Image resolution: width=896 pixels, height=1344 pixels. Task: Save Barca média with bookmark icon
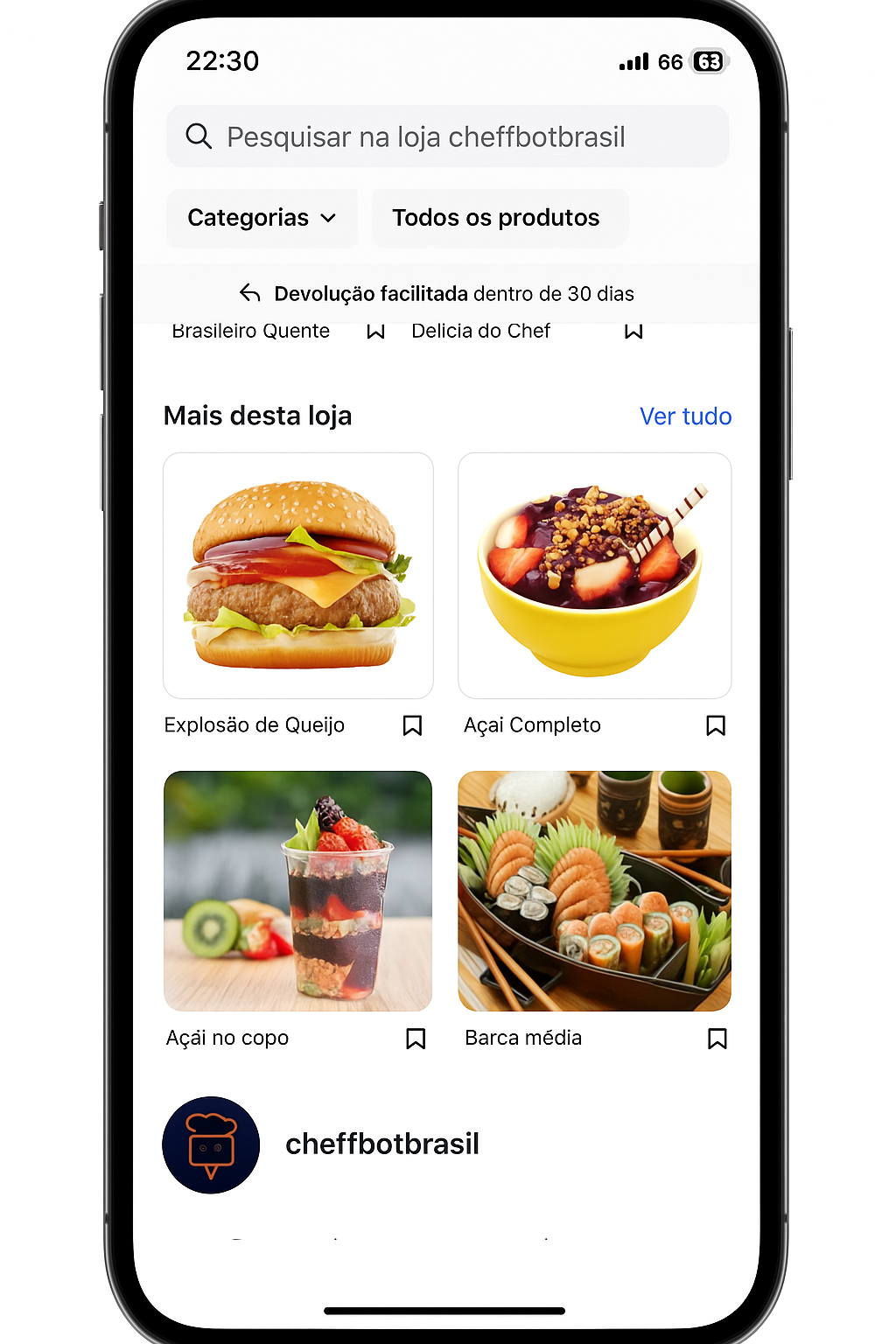(x=717, y=1039)
